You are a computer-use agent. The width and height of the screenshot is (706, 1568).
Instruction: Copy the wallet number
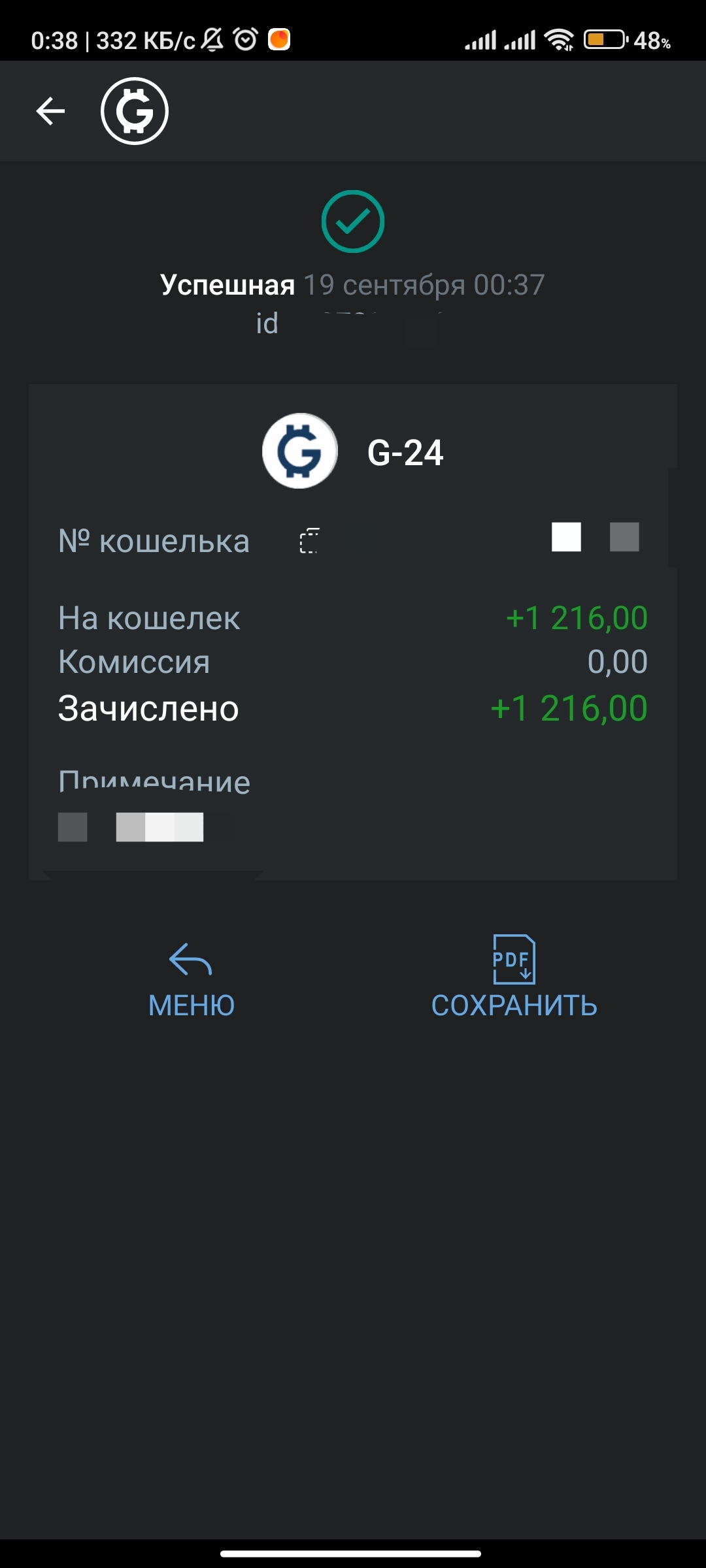(309, 541)
